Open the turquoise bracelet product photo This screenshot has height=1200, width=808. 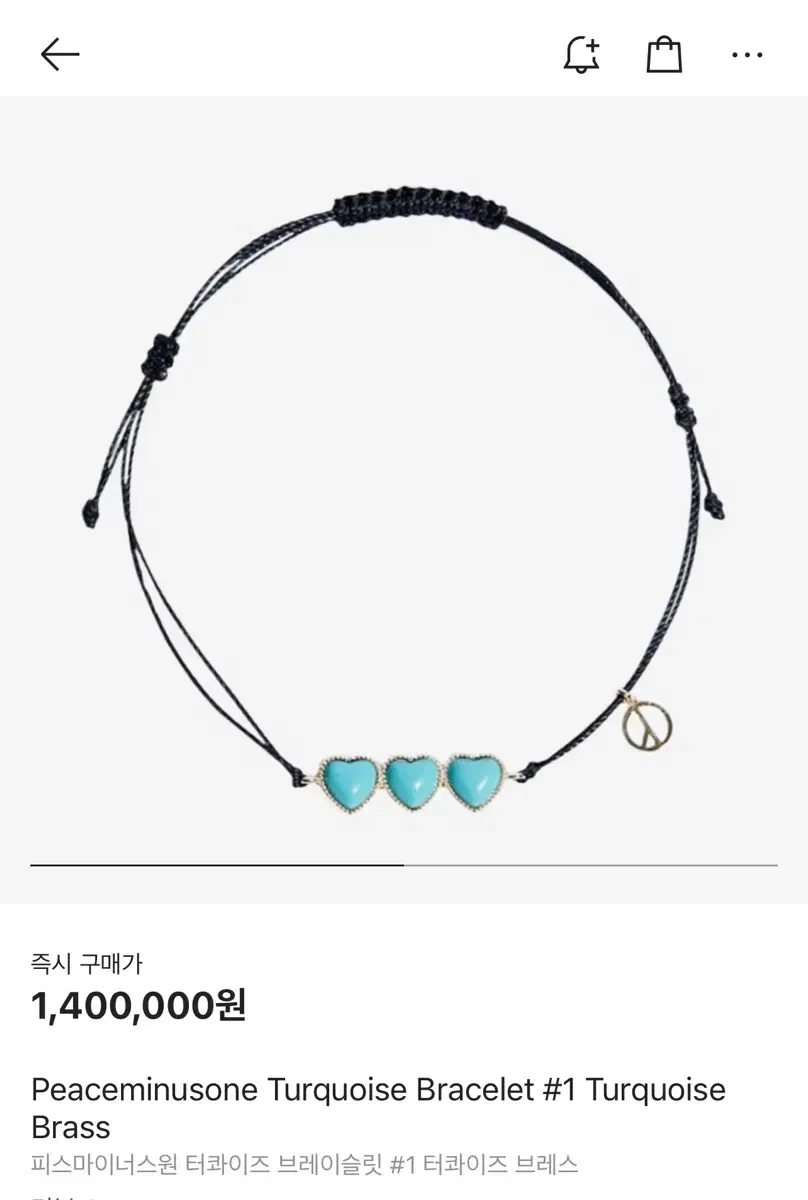(x=404, y=480)
